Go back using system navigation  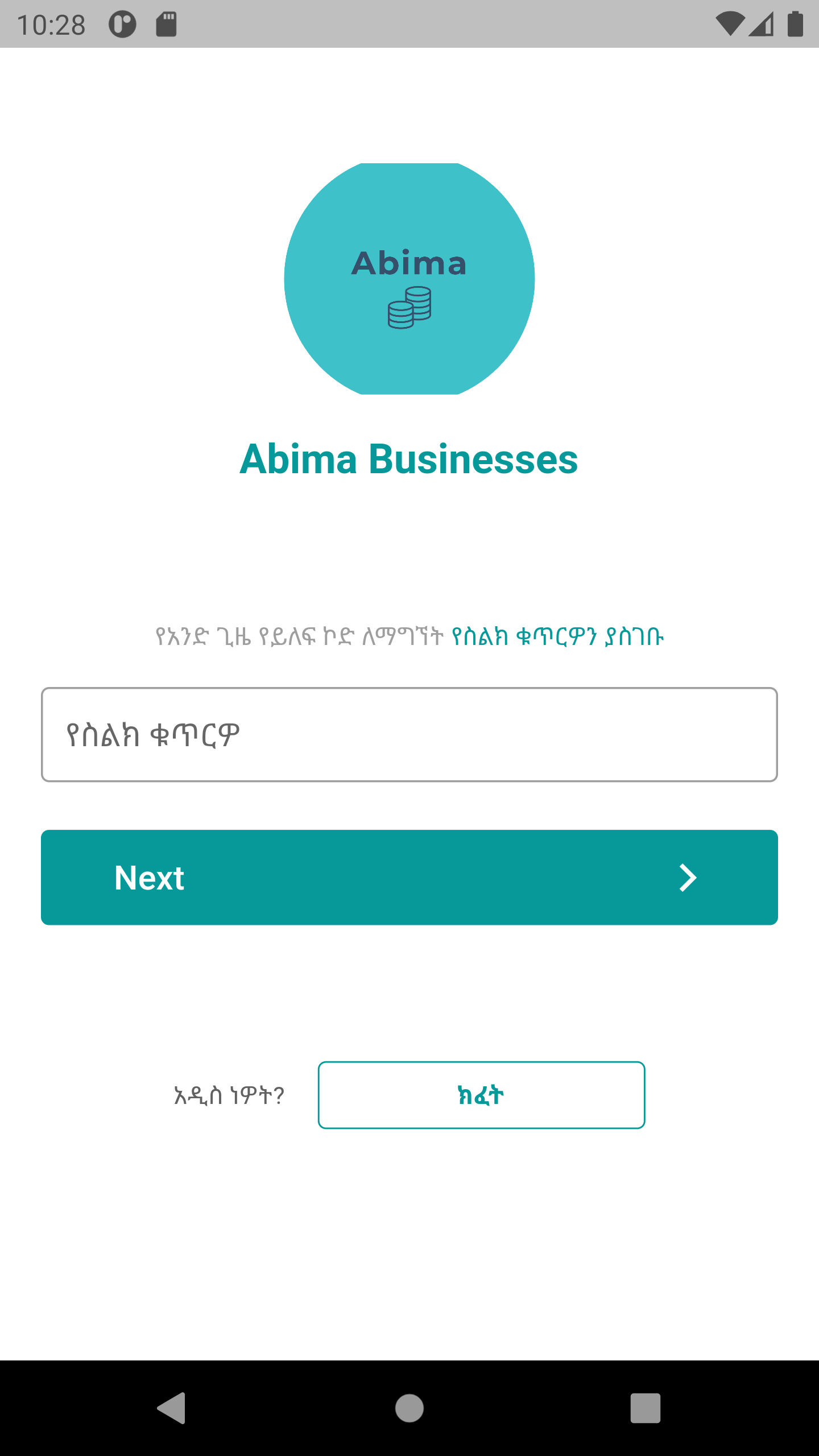[172, 1408]
